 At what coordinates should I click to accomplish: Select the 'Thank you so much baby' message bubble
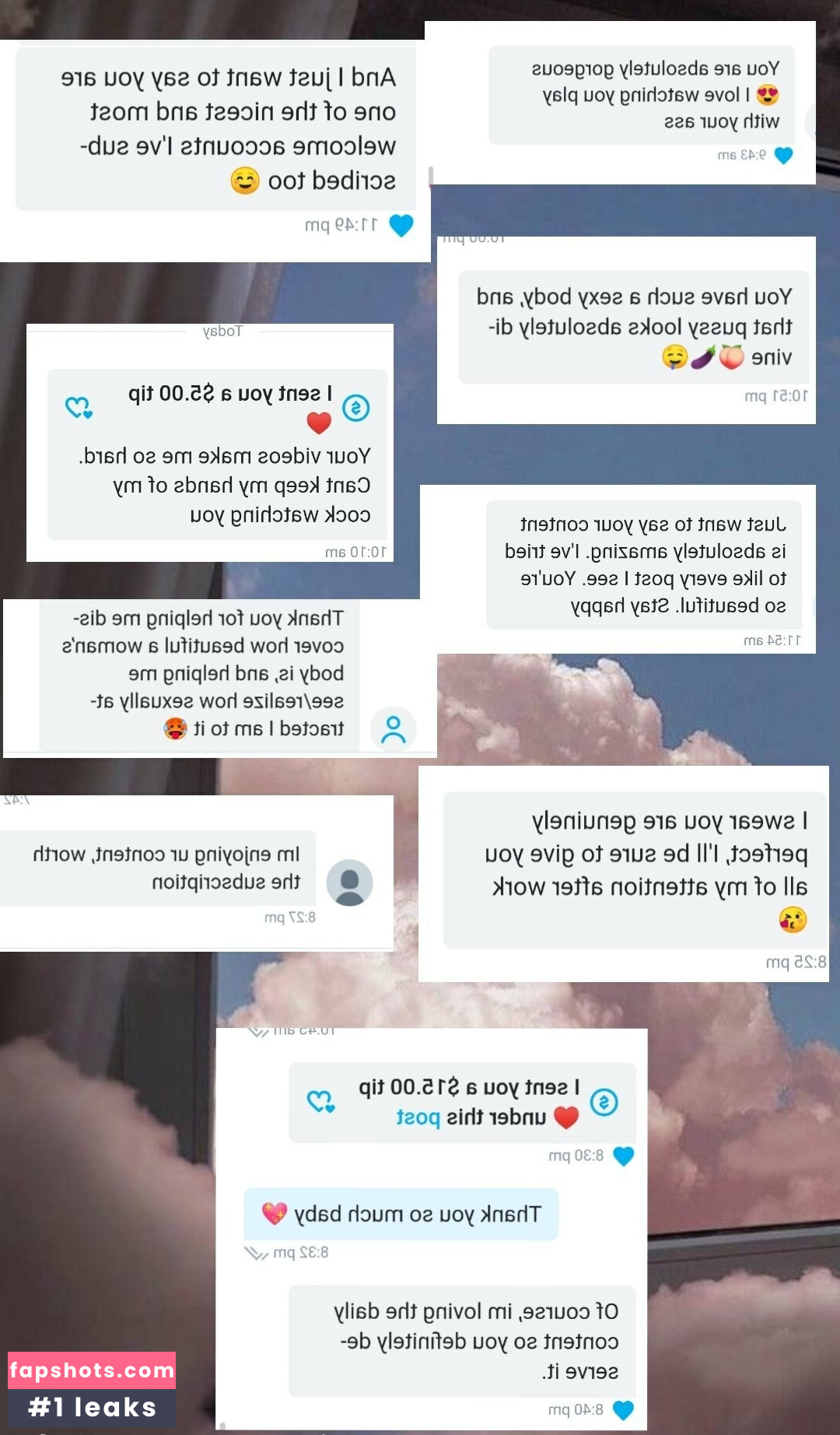(401, 1212)
